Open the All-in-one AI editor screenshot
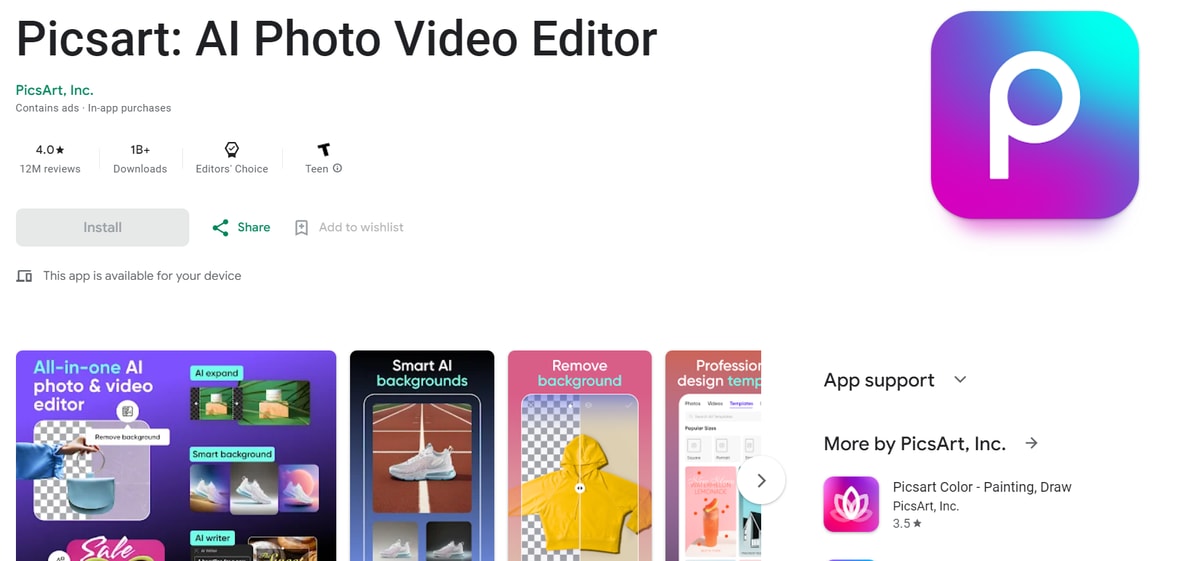 click(x=176, y=455)
